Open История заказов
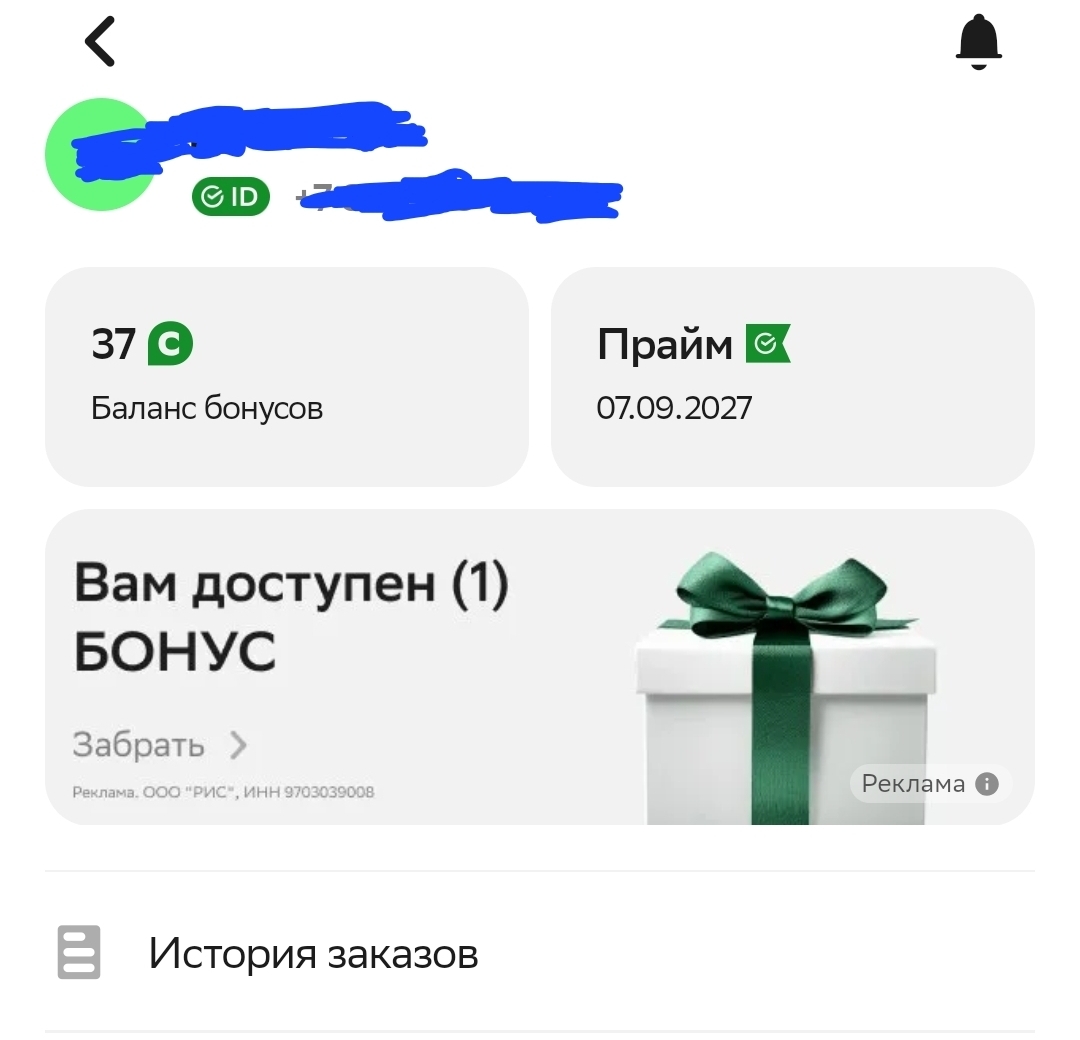 [x=312, y=953]
